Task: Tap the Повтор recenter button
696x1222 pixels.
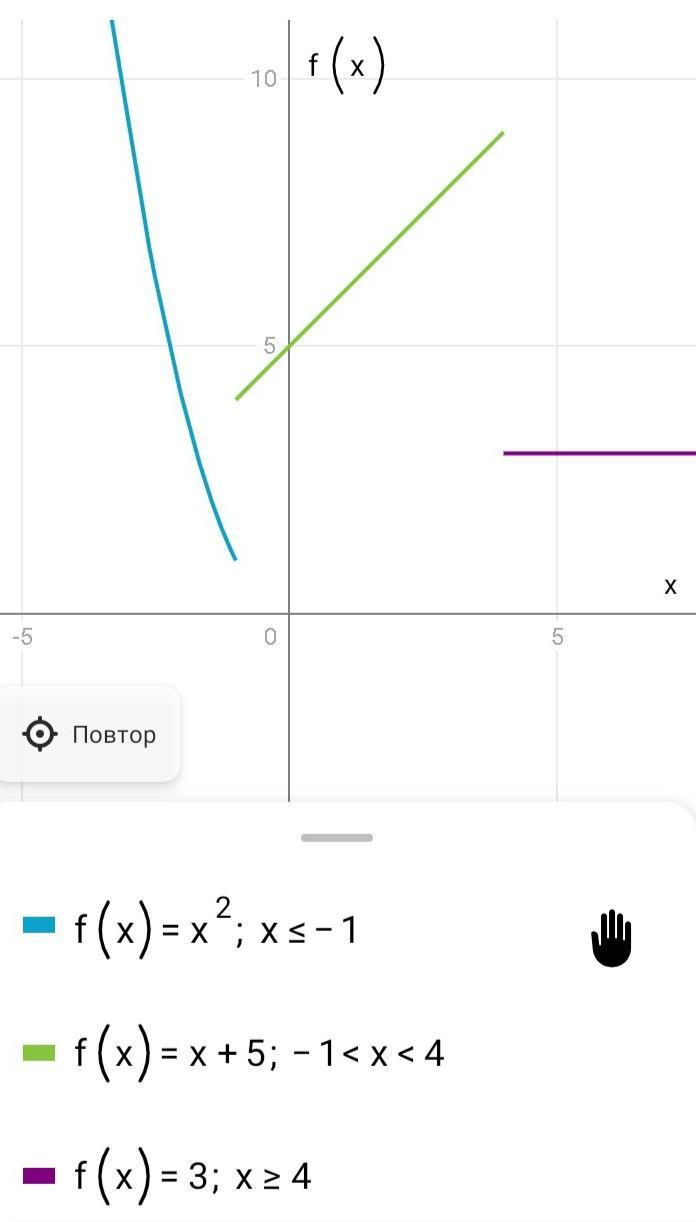Action: coord(90,735)
